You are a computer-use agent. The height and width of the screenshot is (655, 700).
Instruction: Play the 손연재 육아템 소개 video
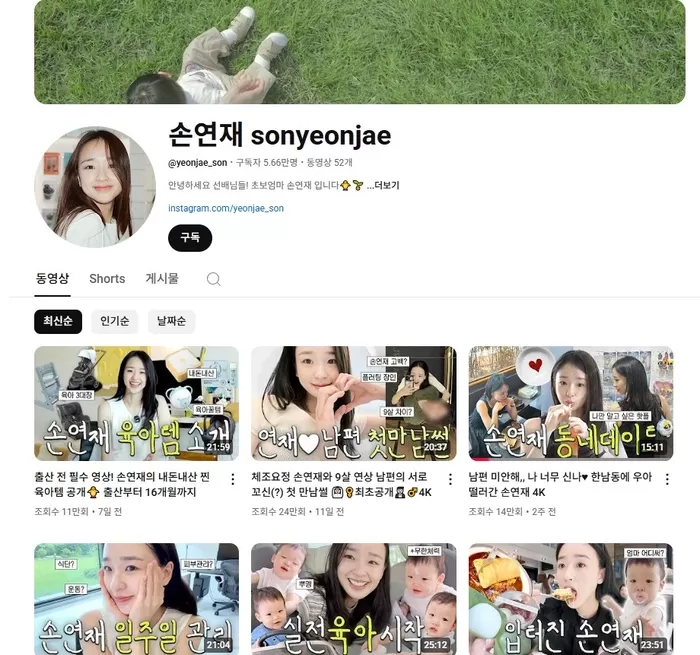coord(136,403)
